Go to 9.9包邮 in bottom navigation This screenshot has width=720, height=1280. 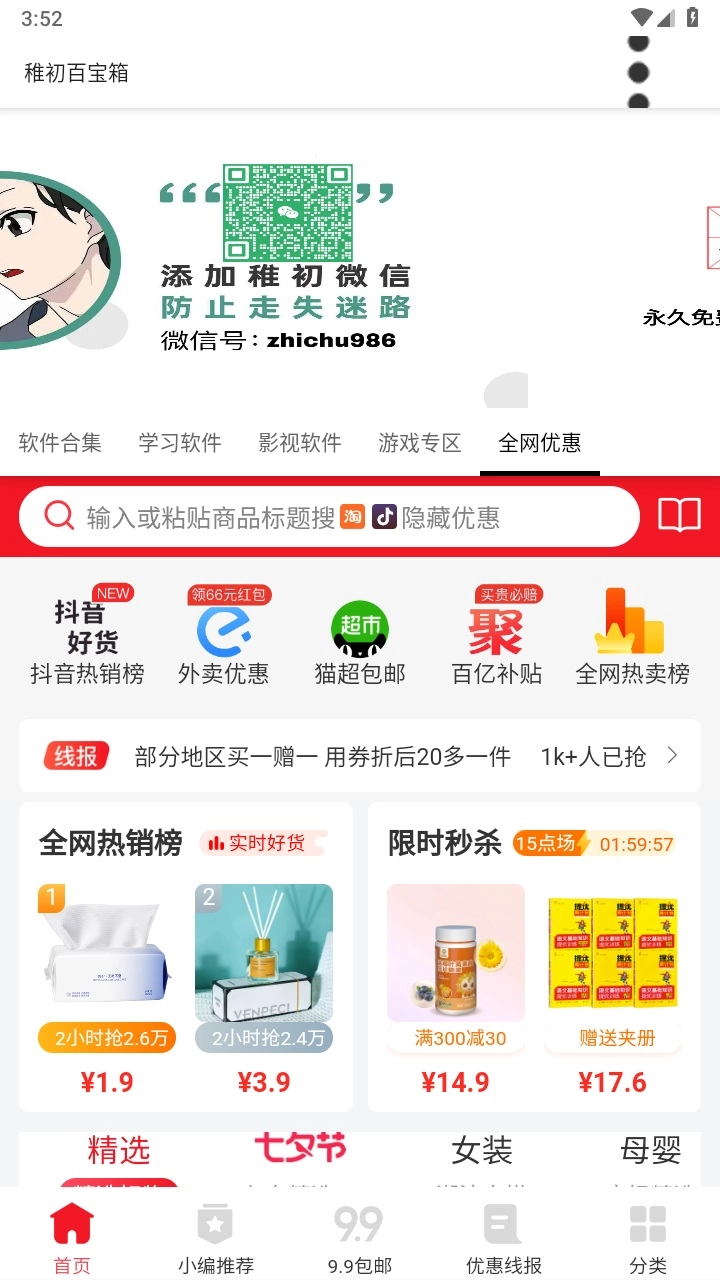click(360, 1238)
